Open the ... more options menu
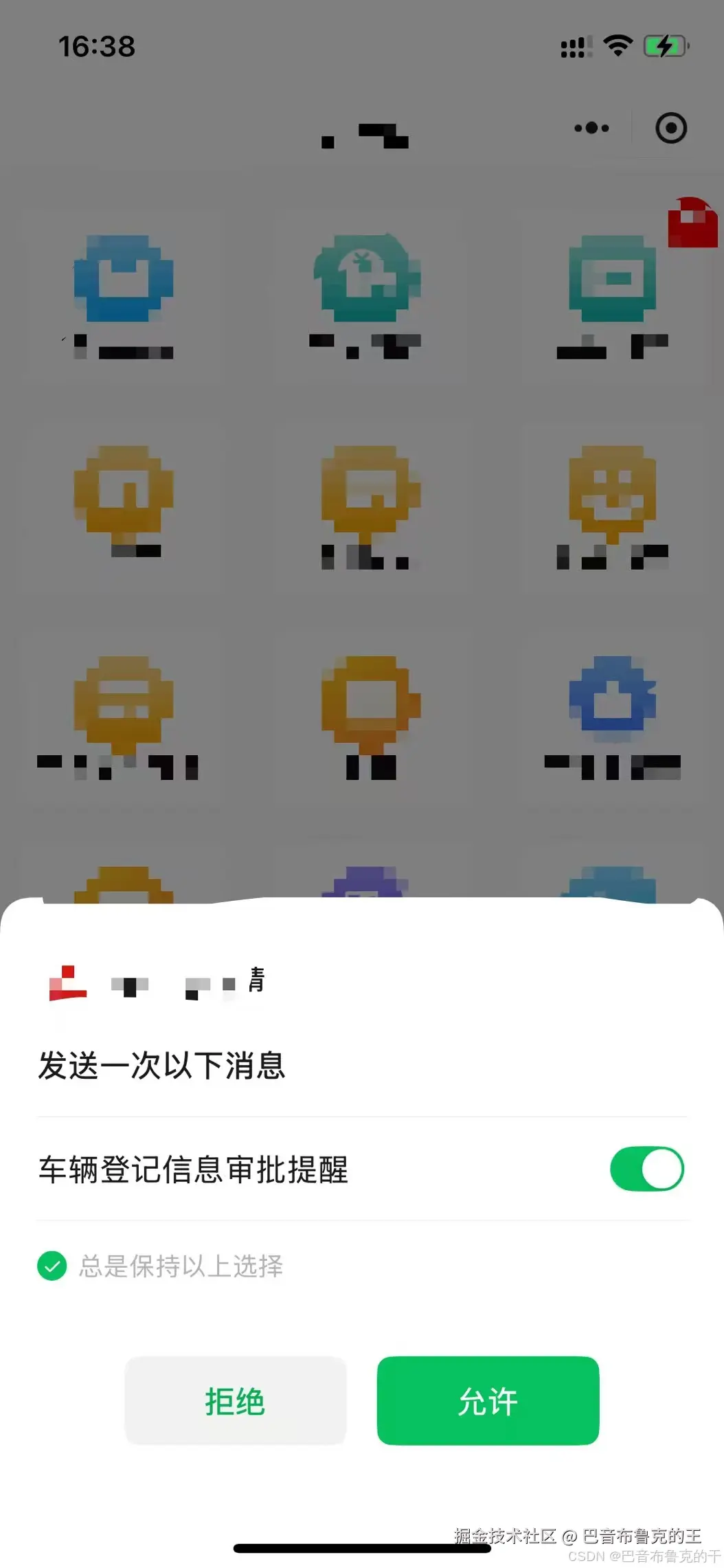Image resolution: width=724 pixels, height=1568 pixels. [591, 128]
